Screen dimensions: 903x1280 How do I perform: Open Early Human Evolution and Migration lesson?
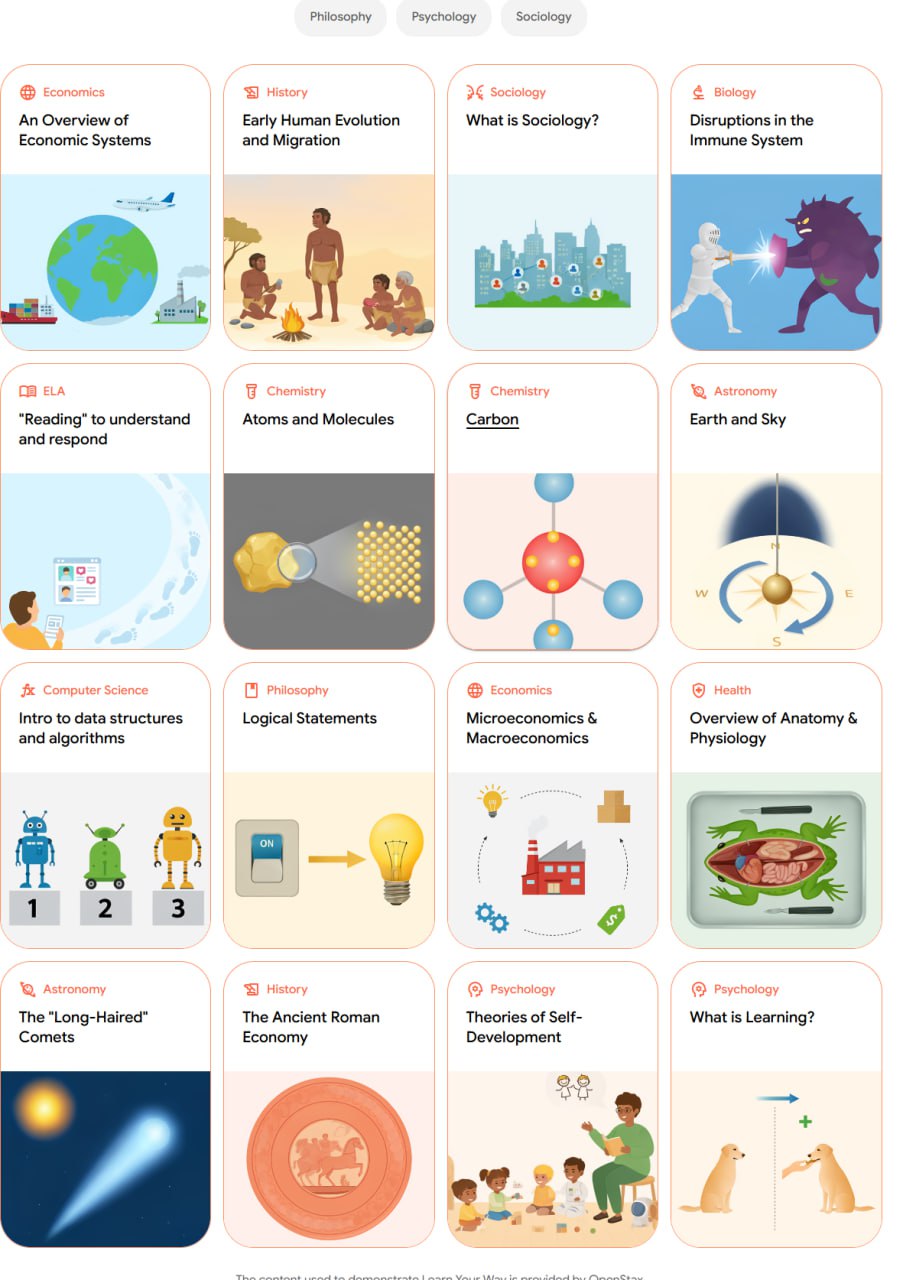point(329,208)
